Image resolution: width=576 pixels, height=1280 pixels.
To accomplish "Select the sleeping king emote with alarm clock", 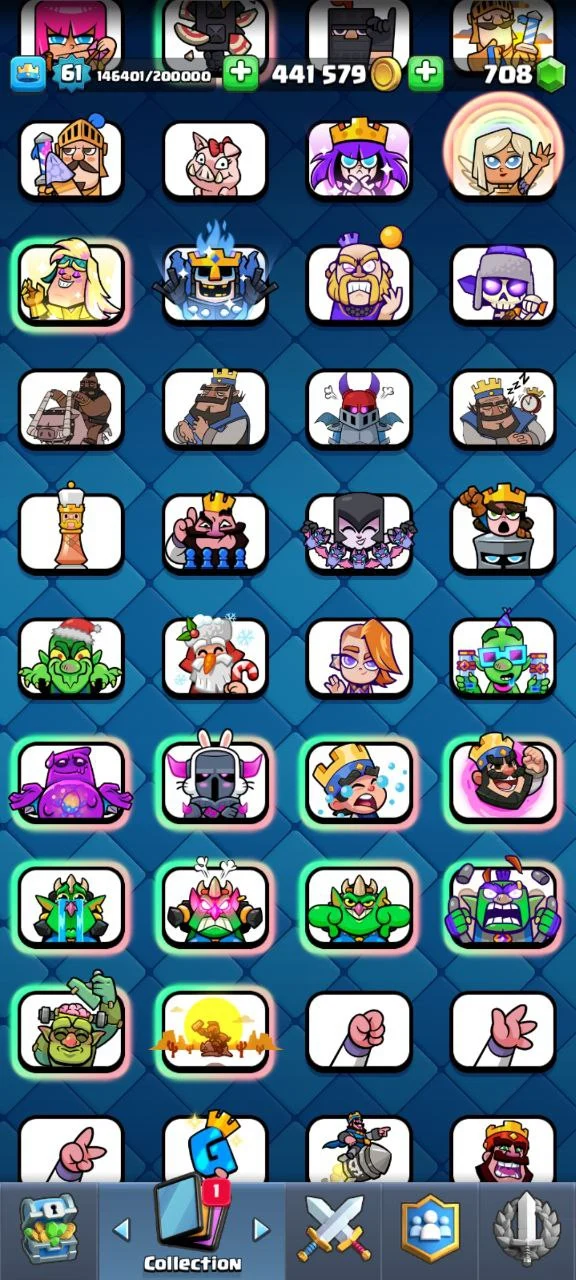I will click(503, 409).
